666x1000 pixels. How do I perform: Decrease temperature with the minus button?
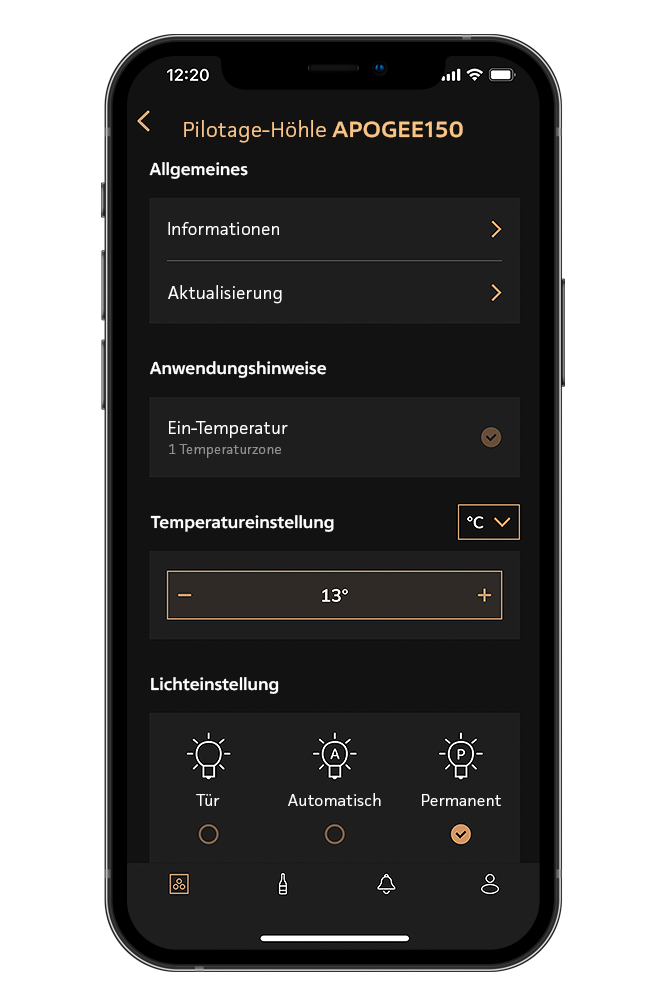point(185,595)
